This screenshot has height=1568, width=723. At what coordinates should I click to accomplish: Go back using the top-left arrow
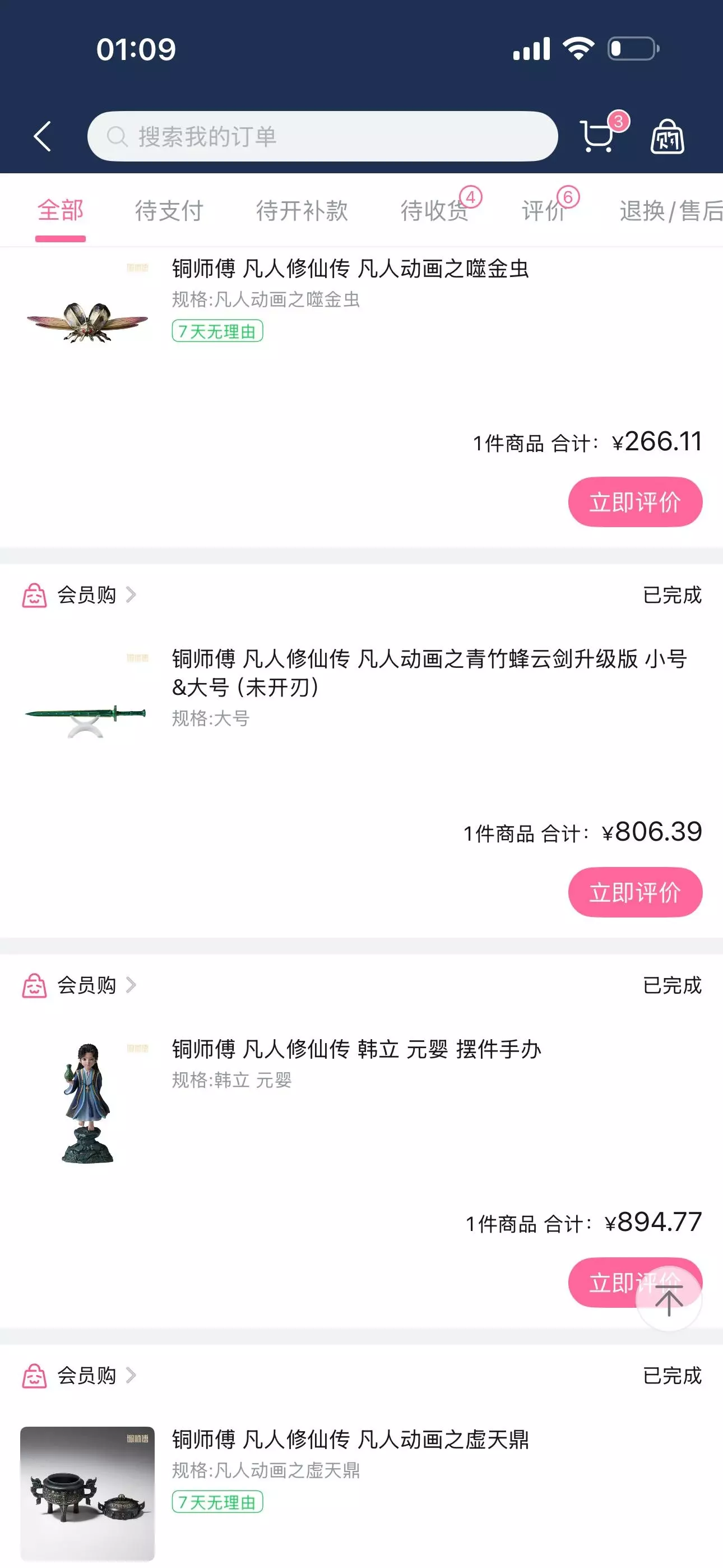[42, 136]
